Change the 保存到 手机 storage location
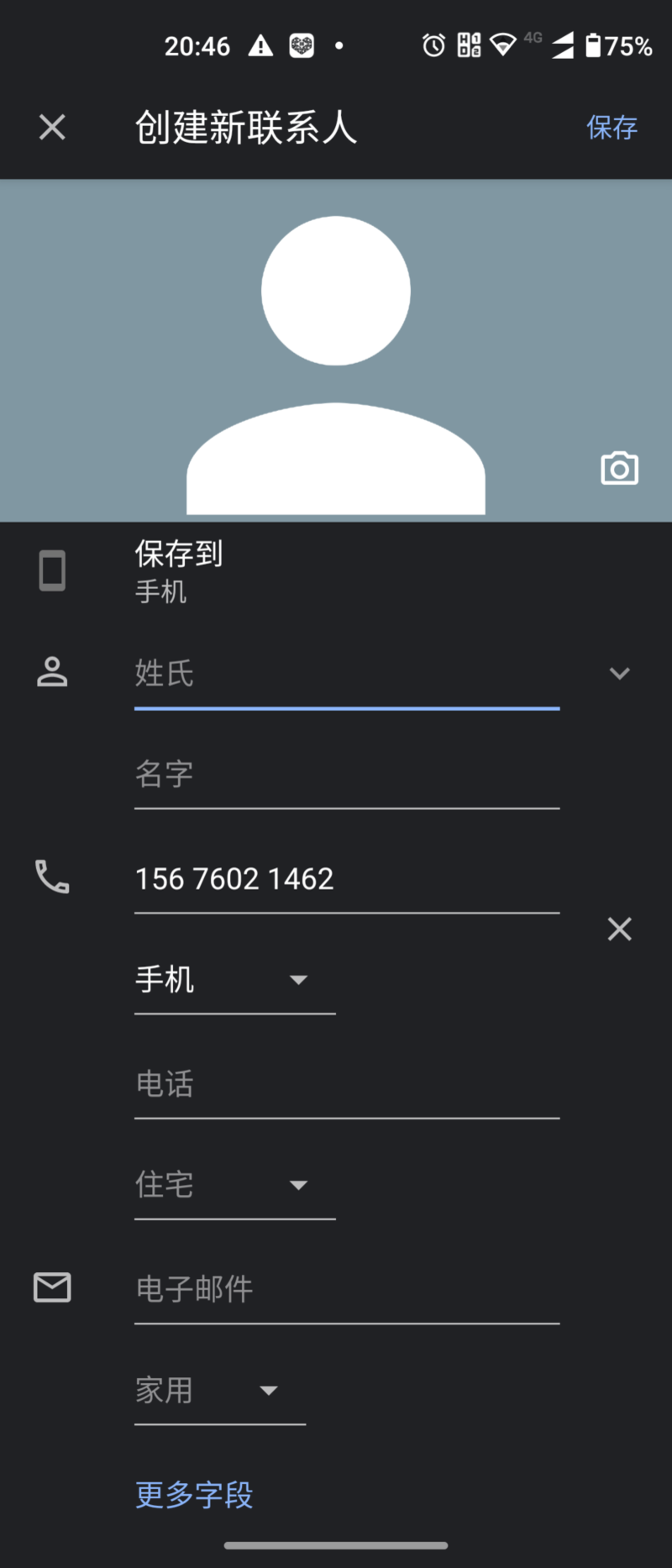The width and height of the screenshot is (672, 1568). tap(178, 571)
